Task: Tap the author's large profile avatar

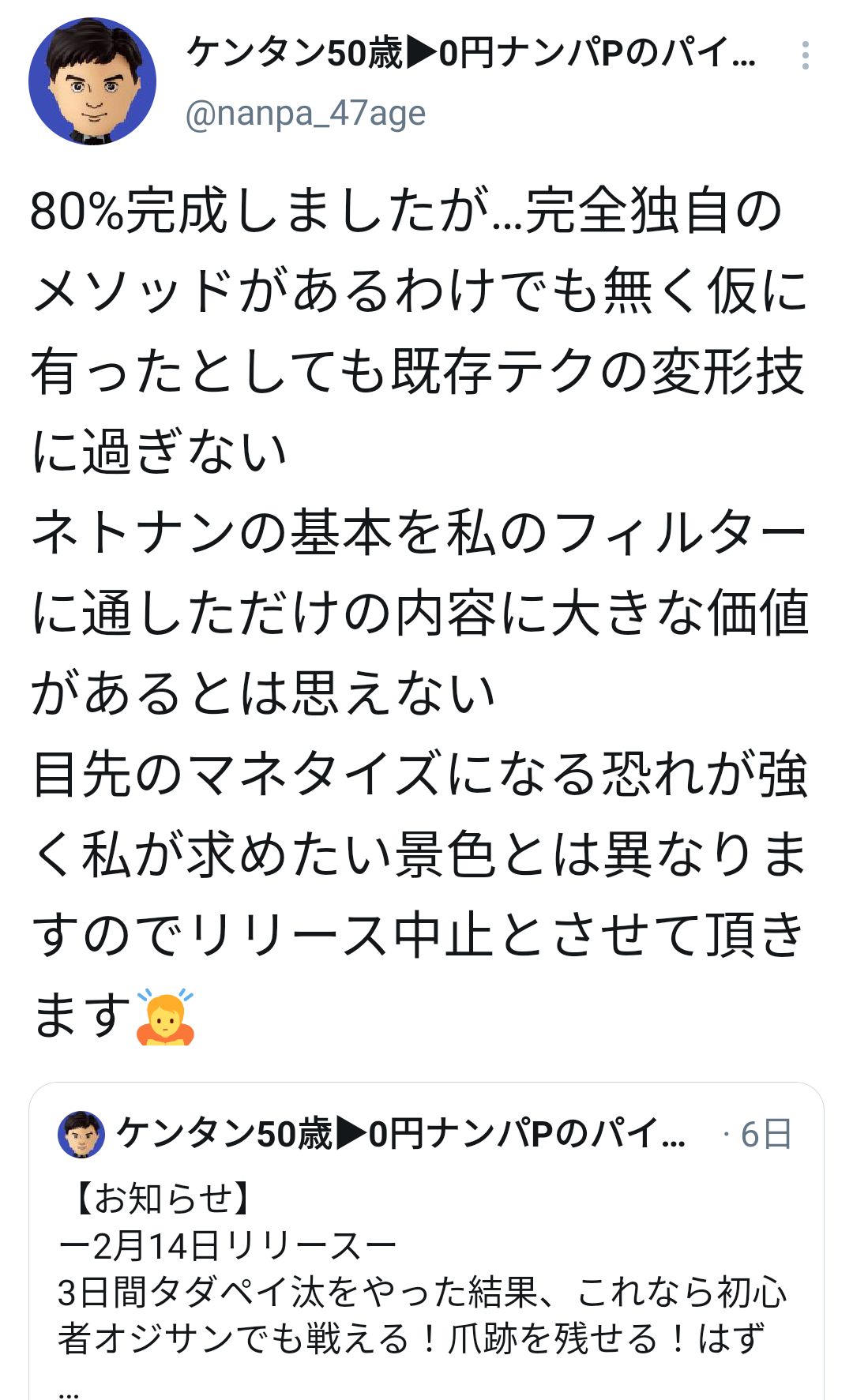Action: click(x=92, y=81)
